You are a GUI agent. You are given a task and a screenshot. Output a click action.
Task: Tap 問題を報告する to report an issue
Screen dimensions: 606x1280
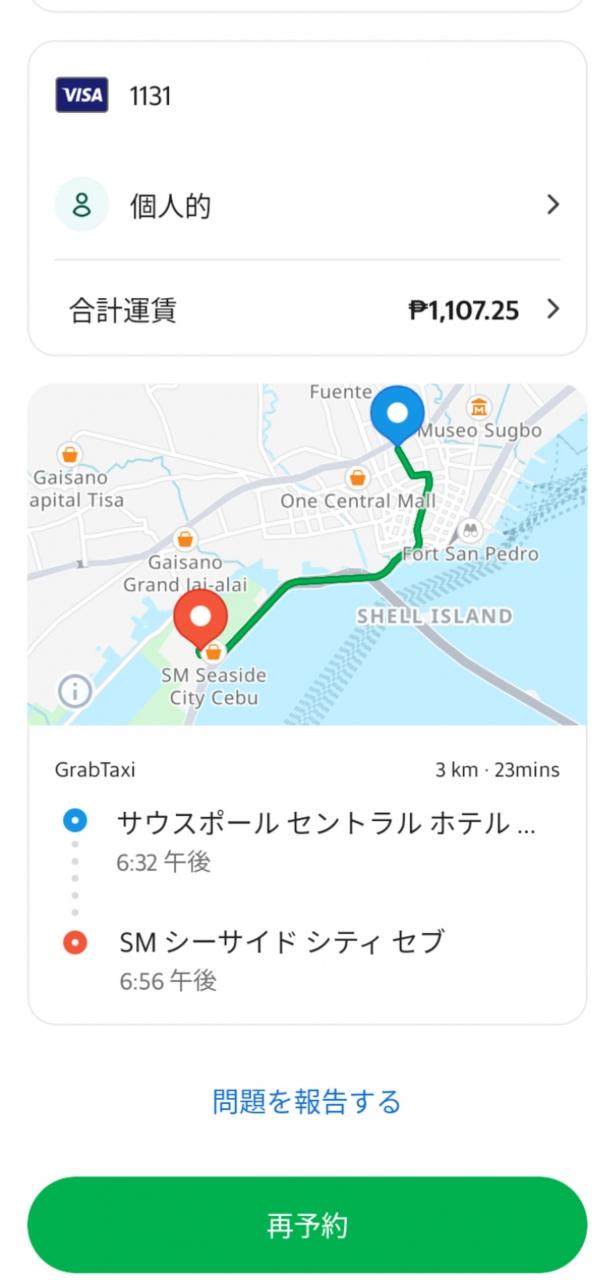click(306, 1101)
